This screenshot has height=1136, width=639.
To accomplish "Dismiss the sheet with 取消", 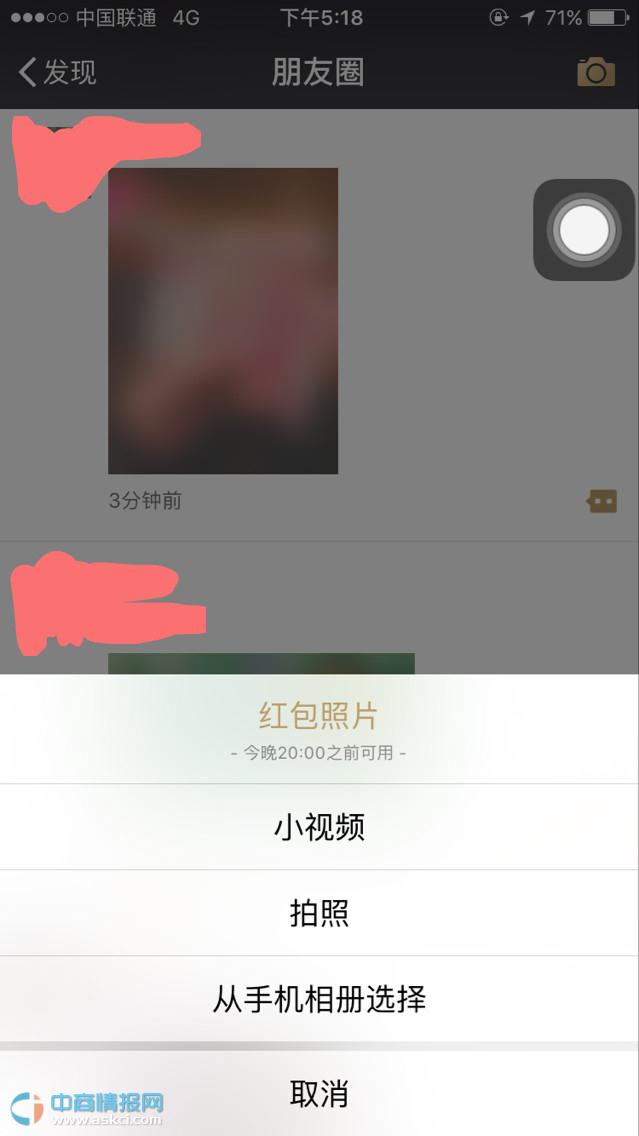I will 319,1093.
